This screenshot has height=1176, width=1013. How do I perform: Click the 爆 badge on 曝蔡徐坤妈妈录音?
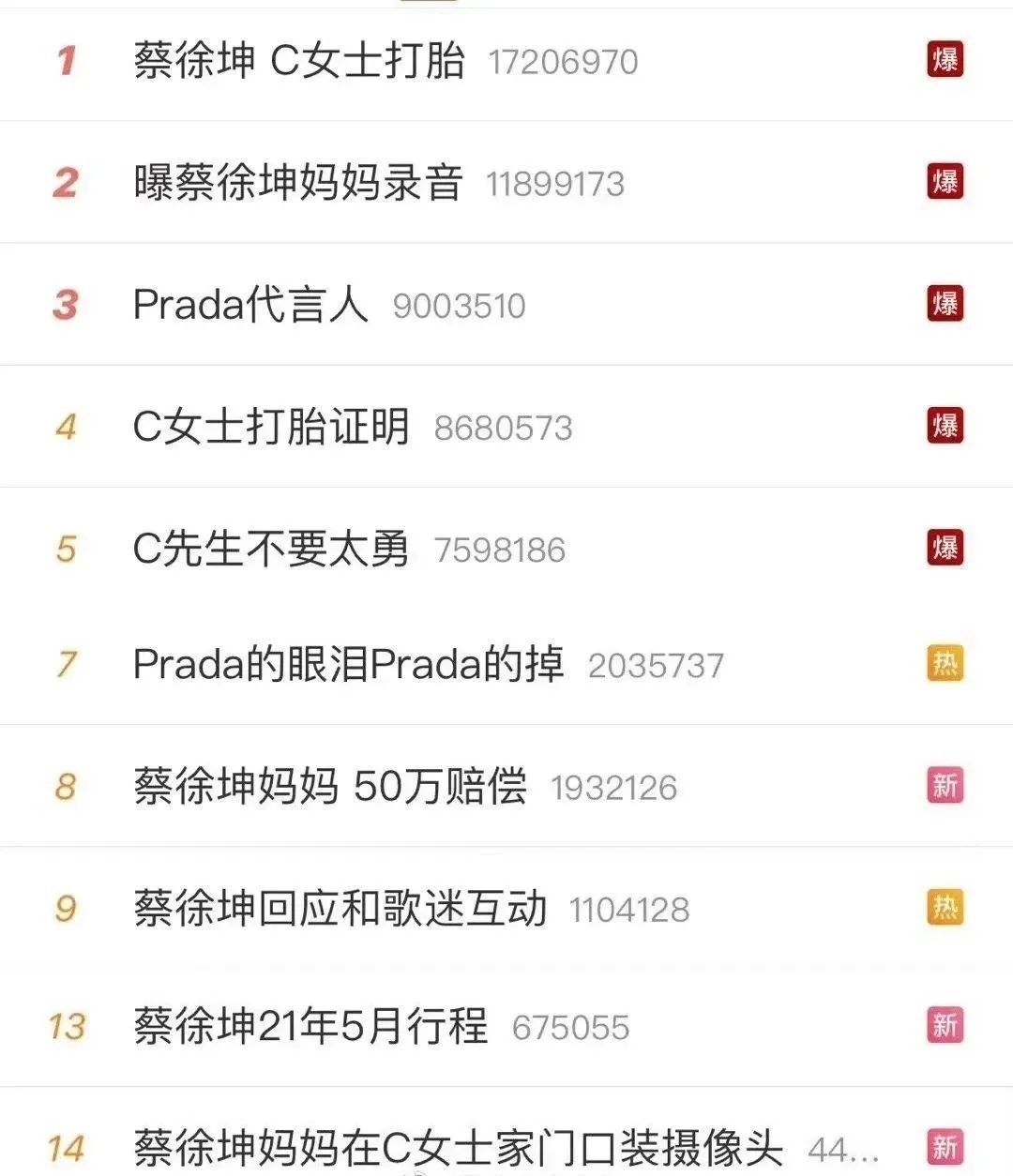(x=945, y=183)
